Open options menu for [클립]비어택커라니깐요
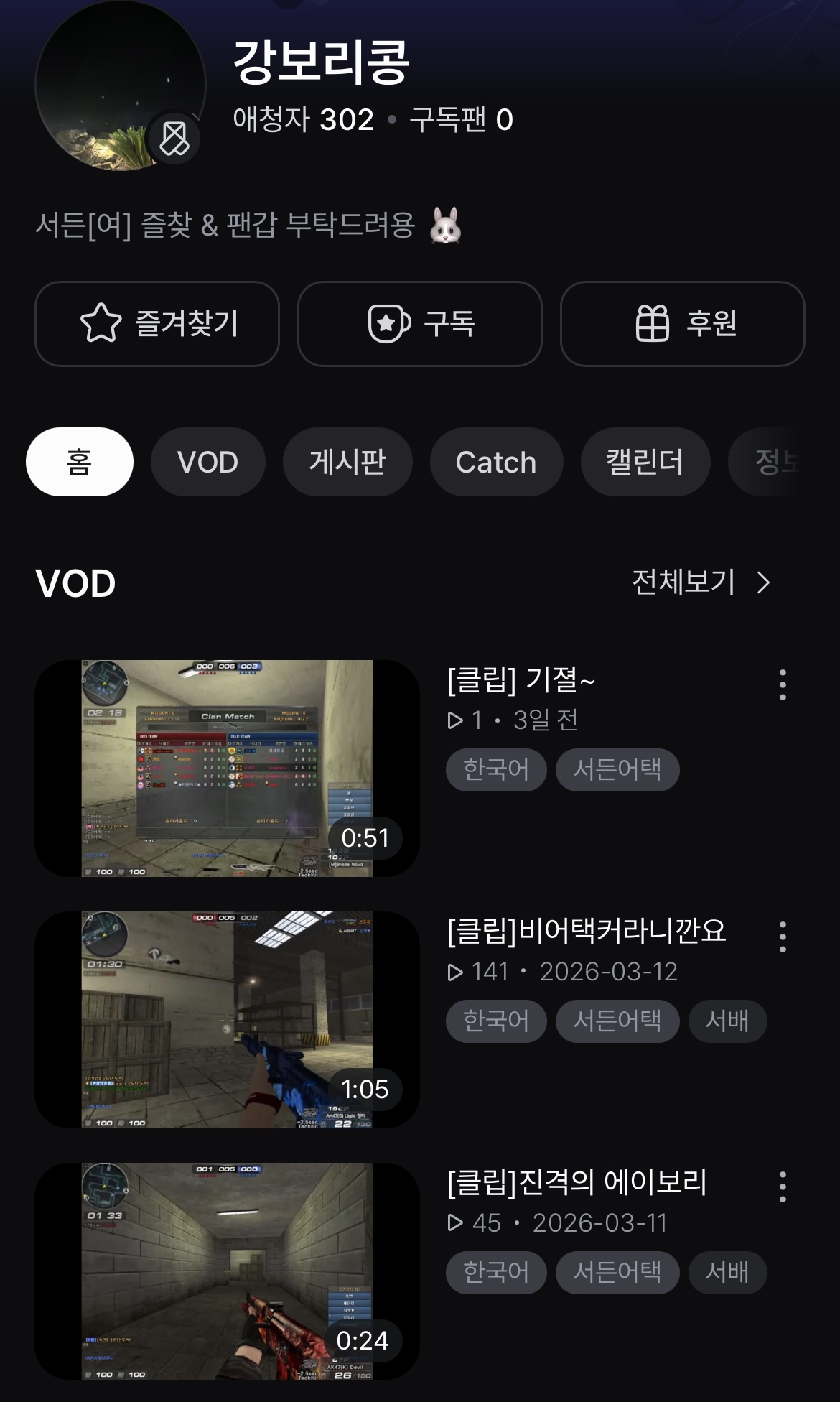Viewport: 840px width, 1402px height. click(x=783, y=937)
